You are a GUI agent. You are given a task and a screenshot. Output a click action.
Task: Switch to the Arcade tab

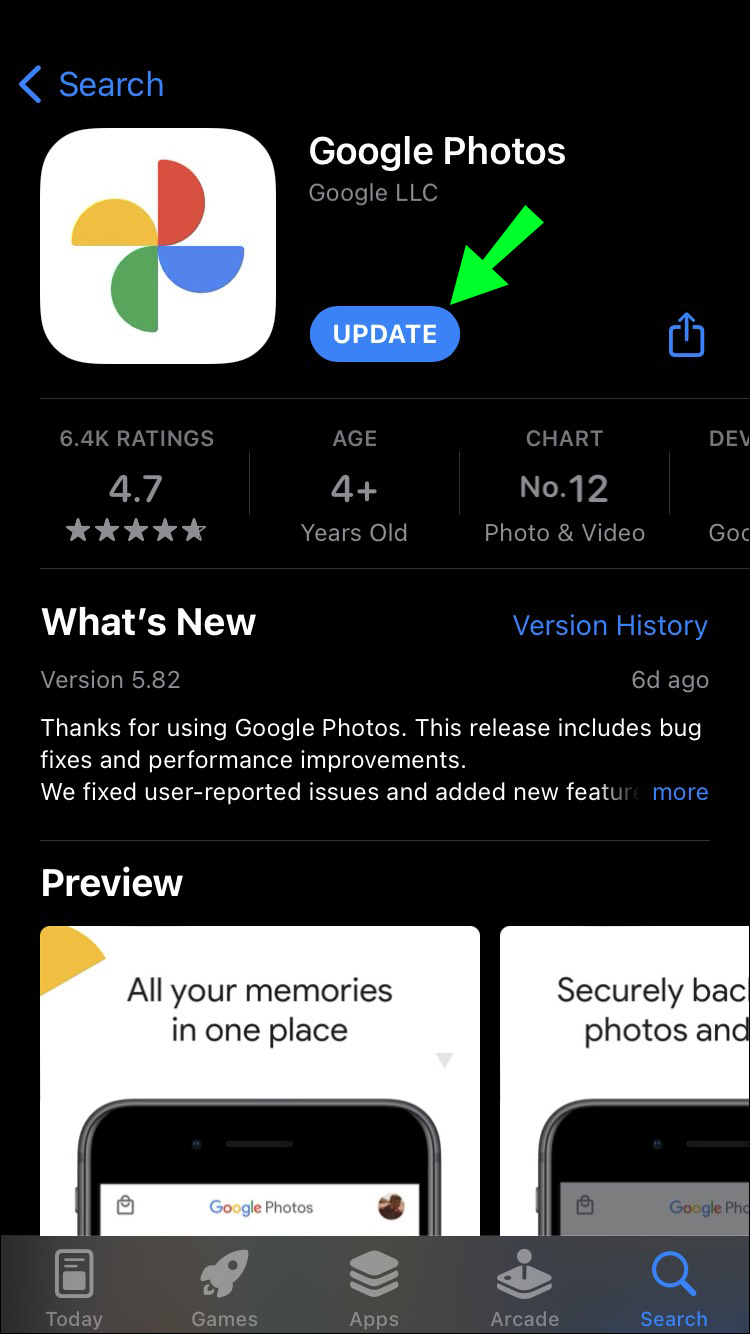click(x=524, y=1288)
